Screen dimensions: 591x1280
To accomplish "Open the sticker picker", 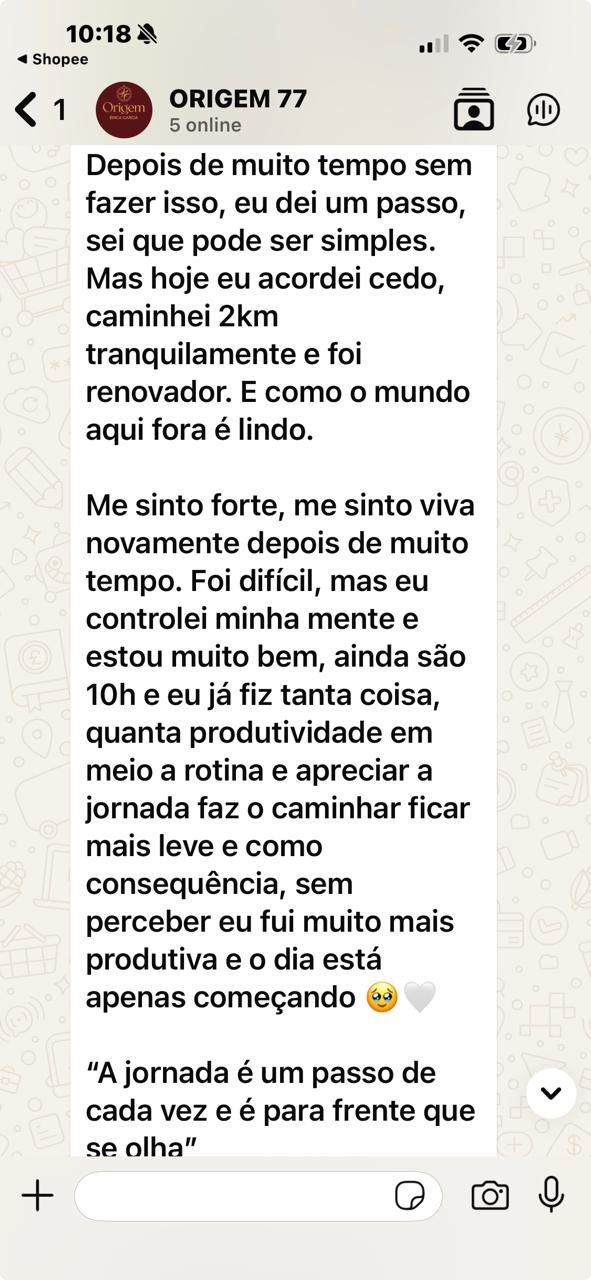I will pyautogui.click(x=410, y=1196).
